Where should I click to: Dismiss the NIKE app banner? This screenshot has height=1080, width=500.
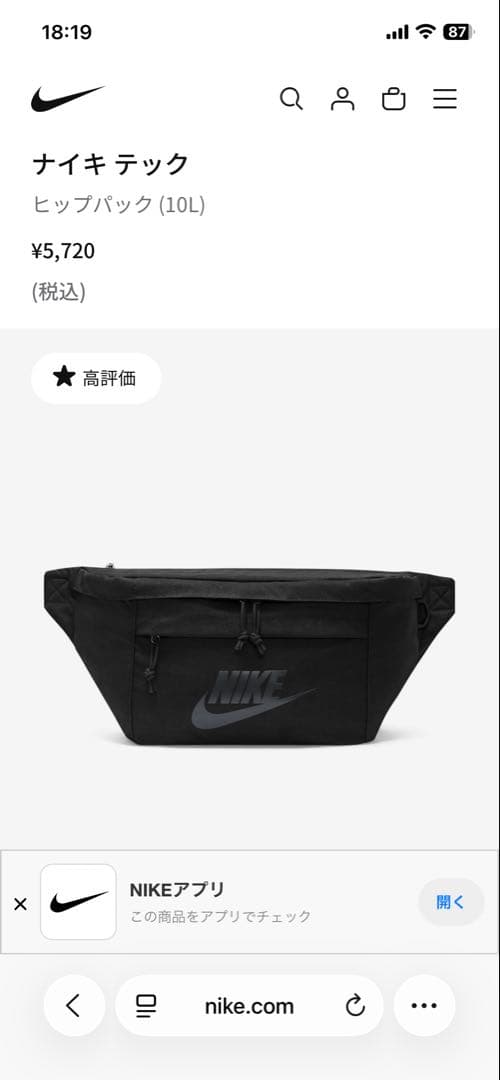coord(21,904)
